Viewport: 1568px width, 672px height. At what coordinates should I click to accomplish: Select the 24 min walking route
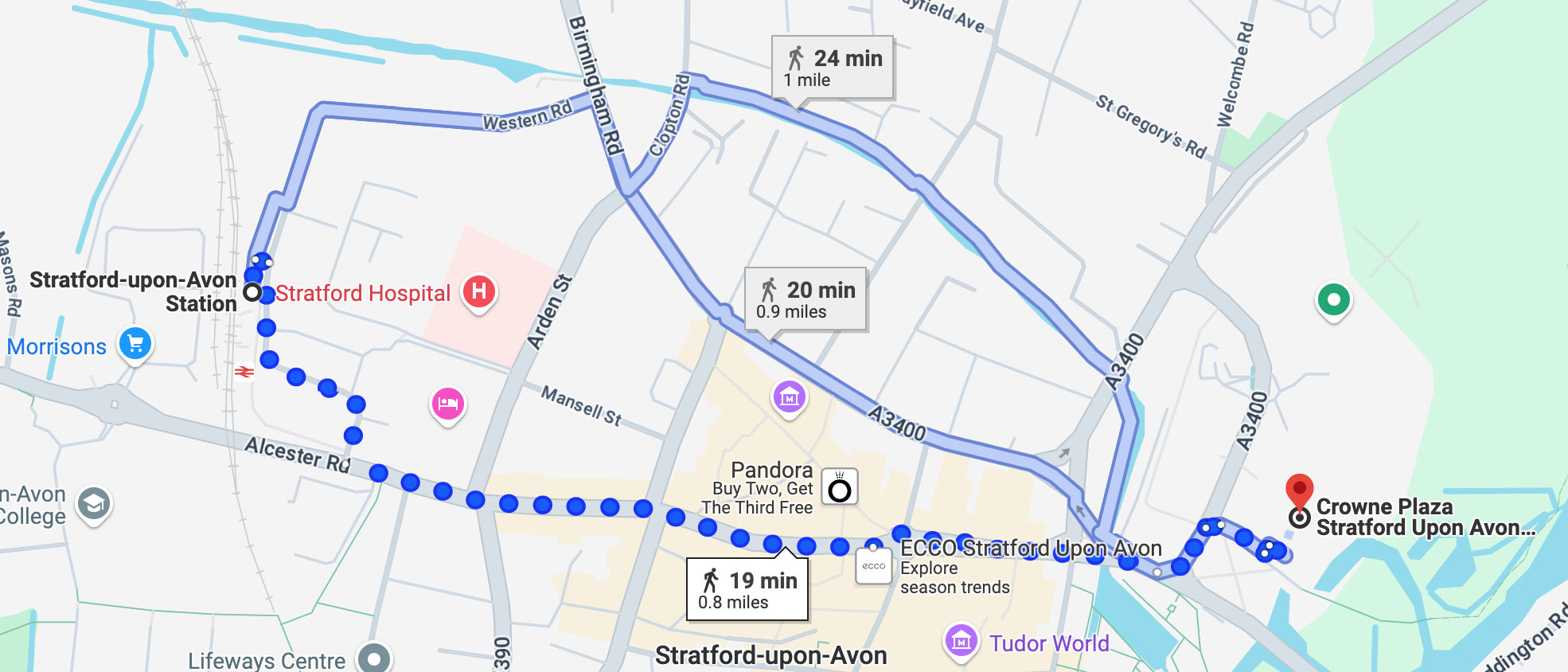point(833,68)
